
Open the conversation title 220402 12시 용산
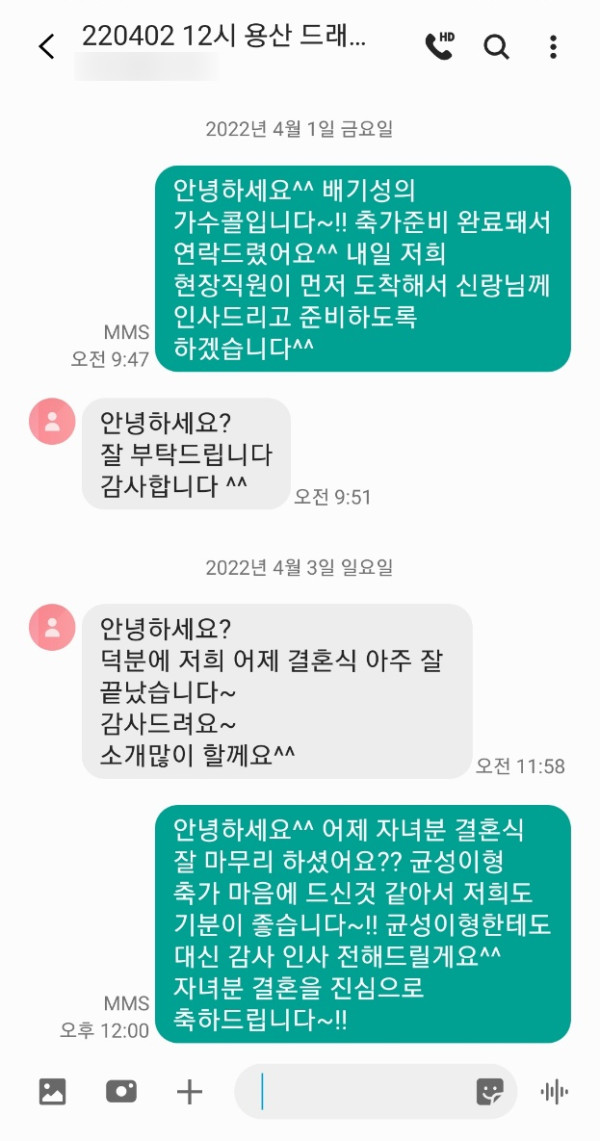point(224,37)
